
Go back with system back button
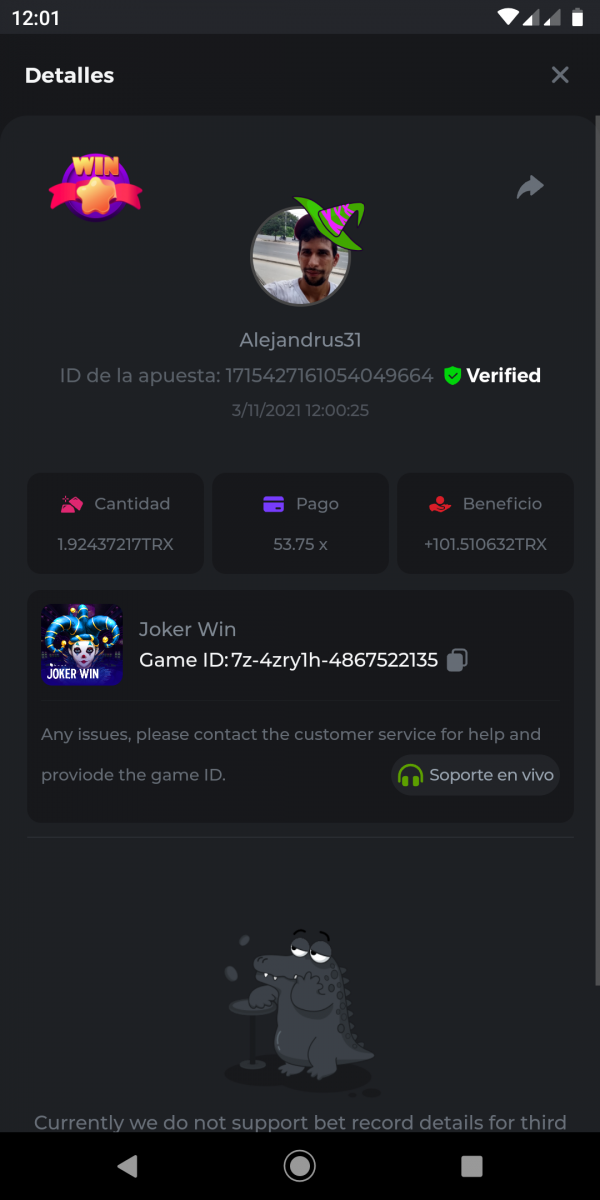click(x=127, y=1165)
